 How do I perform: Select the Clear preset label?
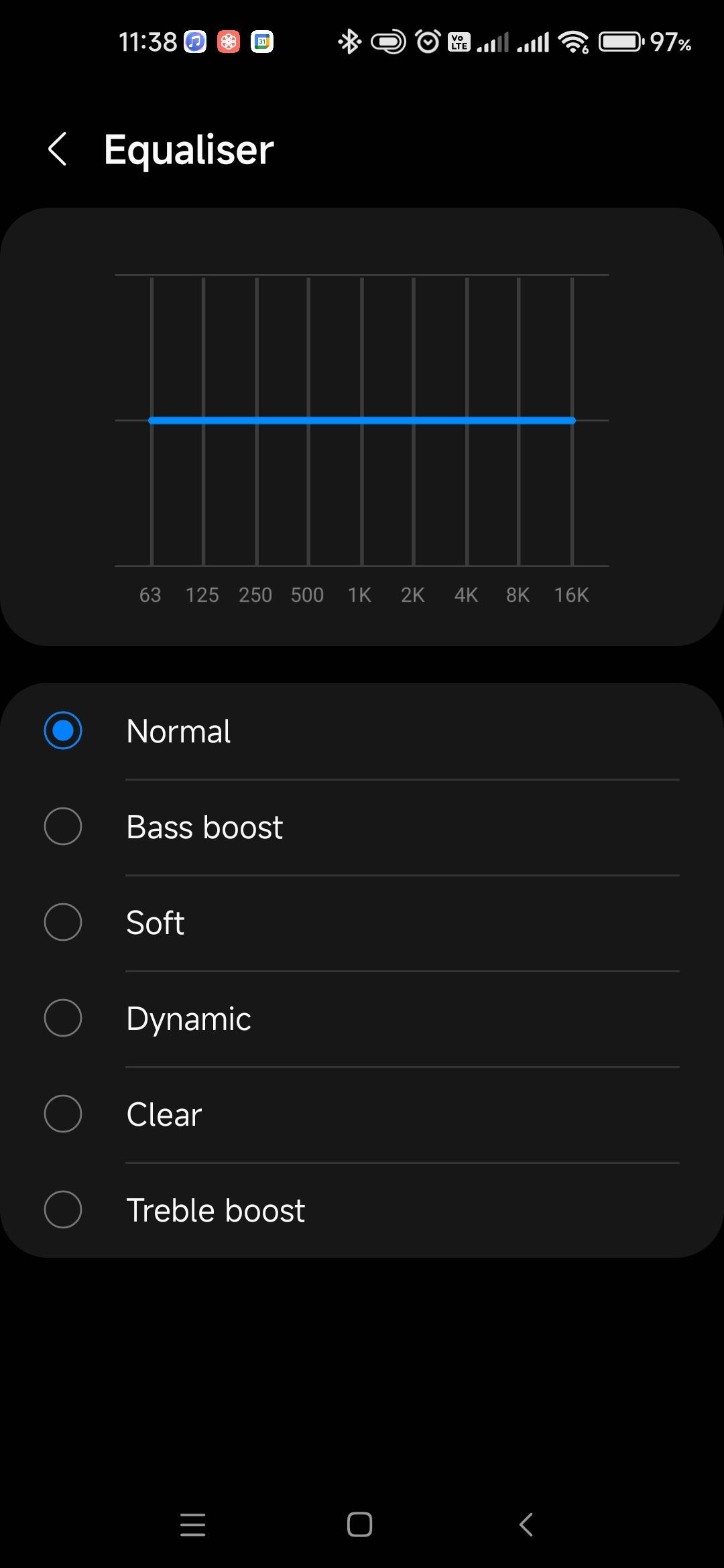pyautogui.click(x=163, y=1114)
